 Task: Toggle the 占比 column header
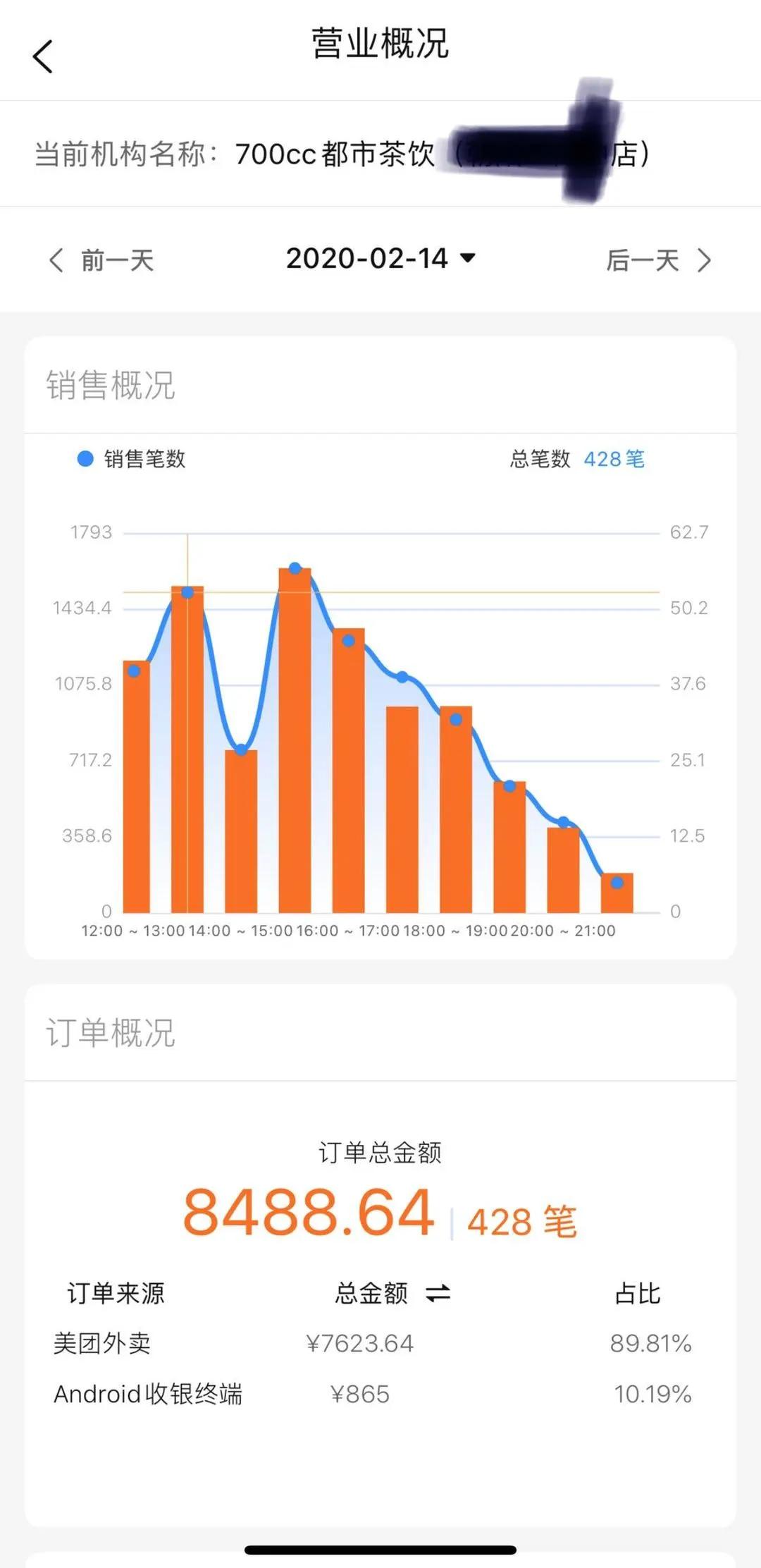click(x=636, y=1292)
